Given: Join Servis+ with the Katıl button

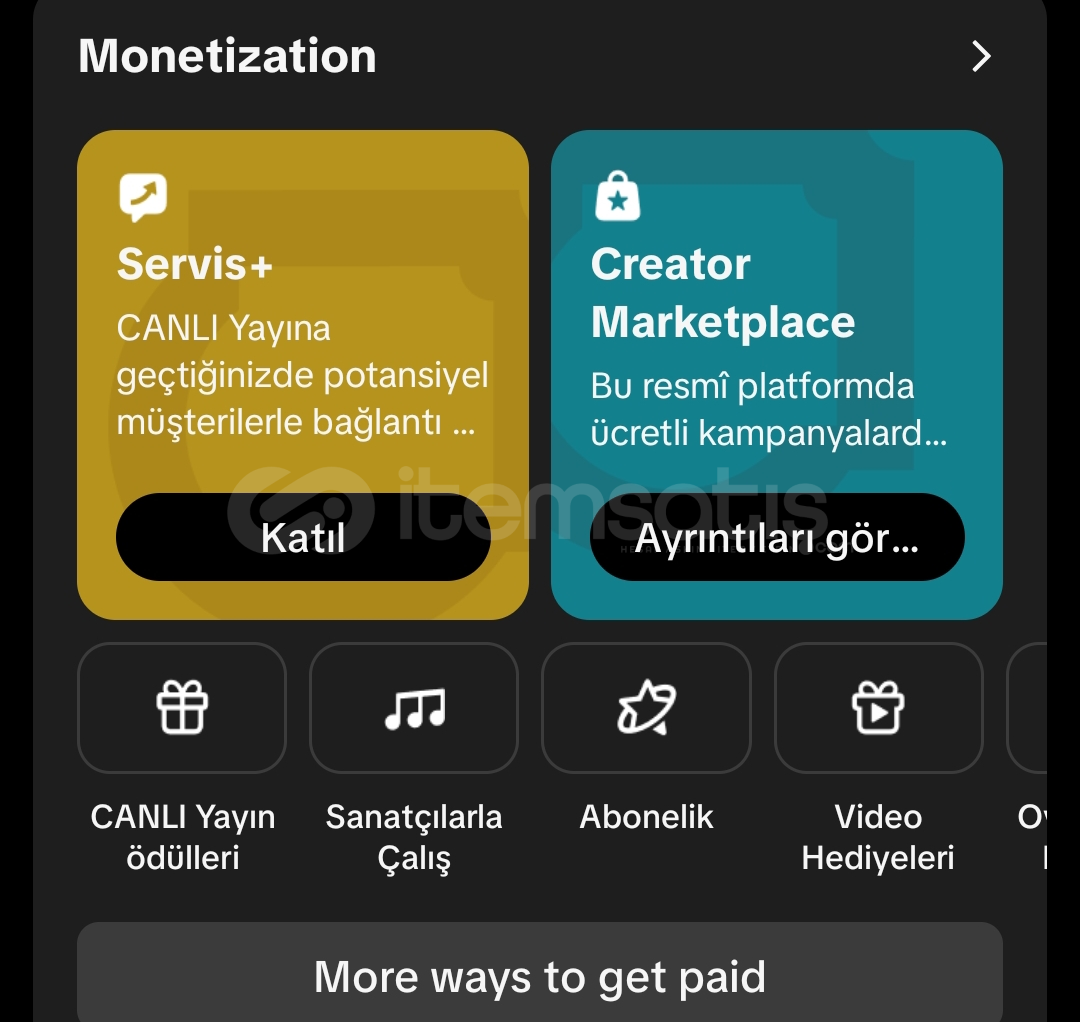Looking at the screenshot, I should (303, 537).
